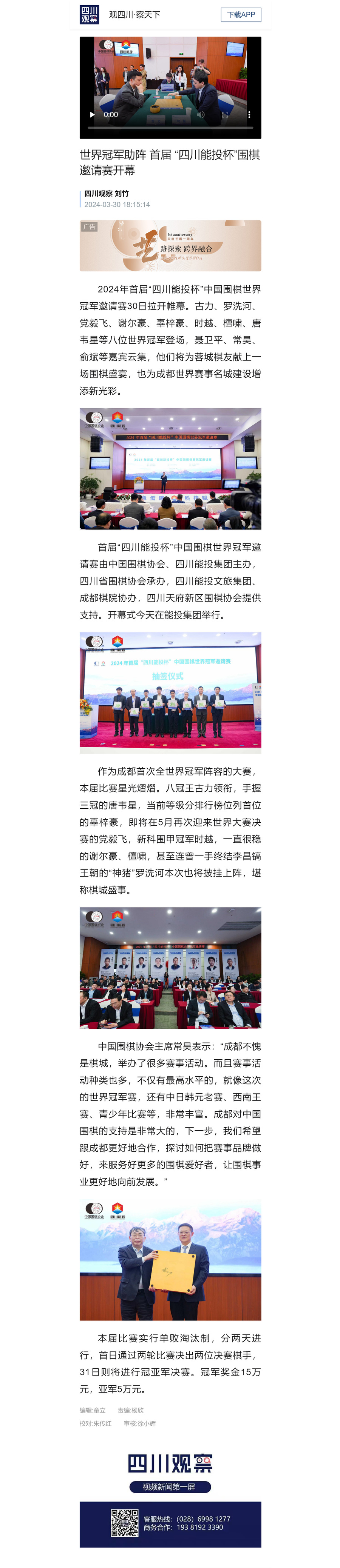Open the anniversary 广告 banner
Viewport: 340px width, 1568px height.
(170, 245)
